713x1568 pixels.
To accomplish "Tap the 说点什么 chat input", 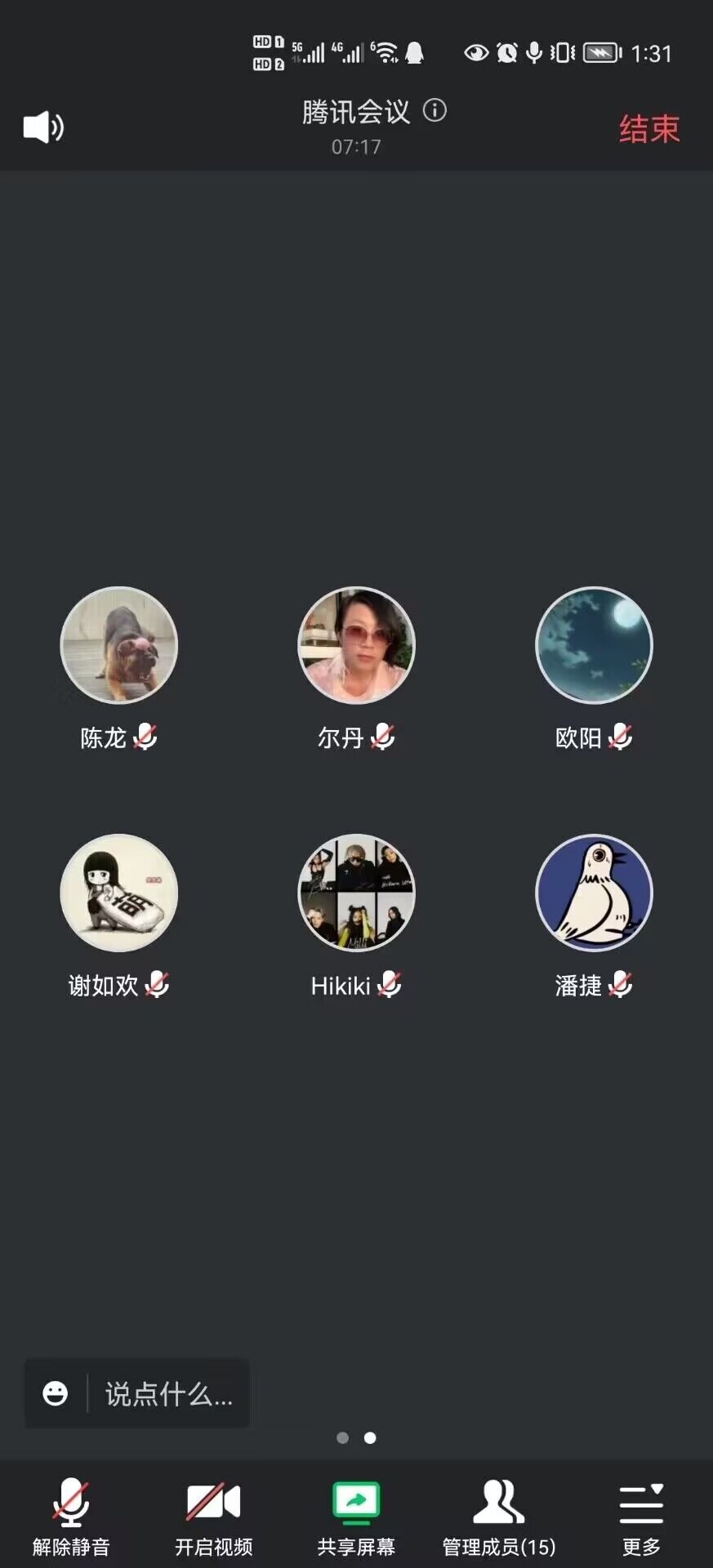I will coord(168,1393).
